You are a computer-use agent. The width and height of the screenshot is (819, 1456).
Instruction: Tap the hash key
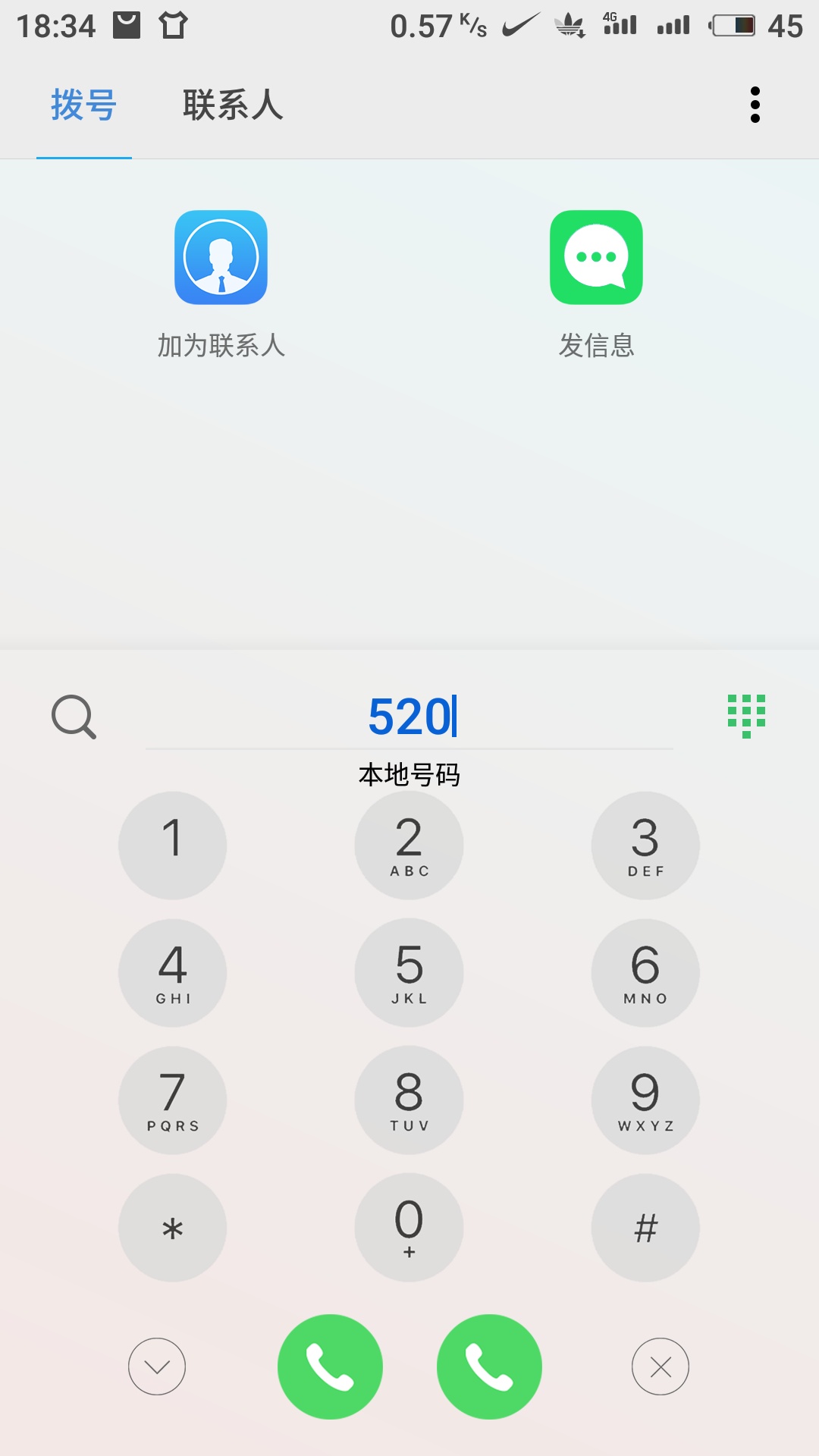coord(645,1228)
